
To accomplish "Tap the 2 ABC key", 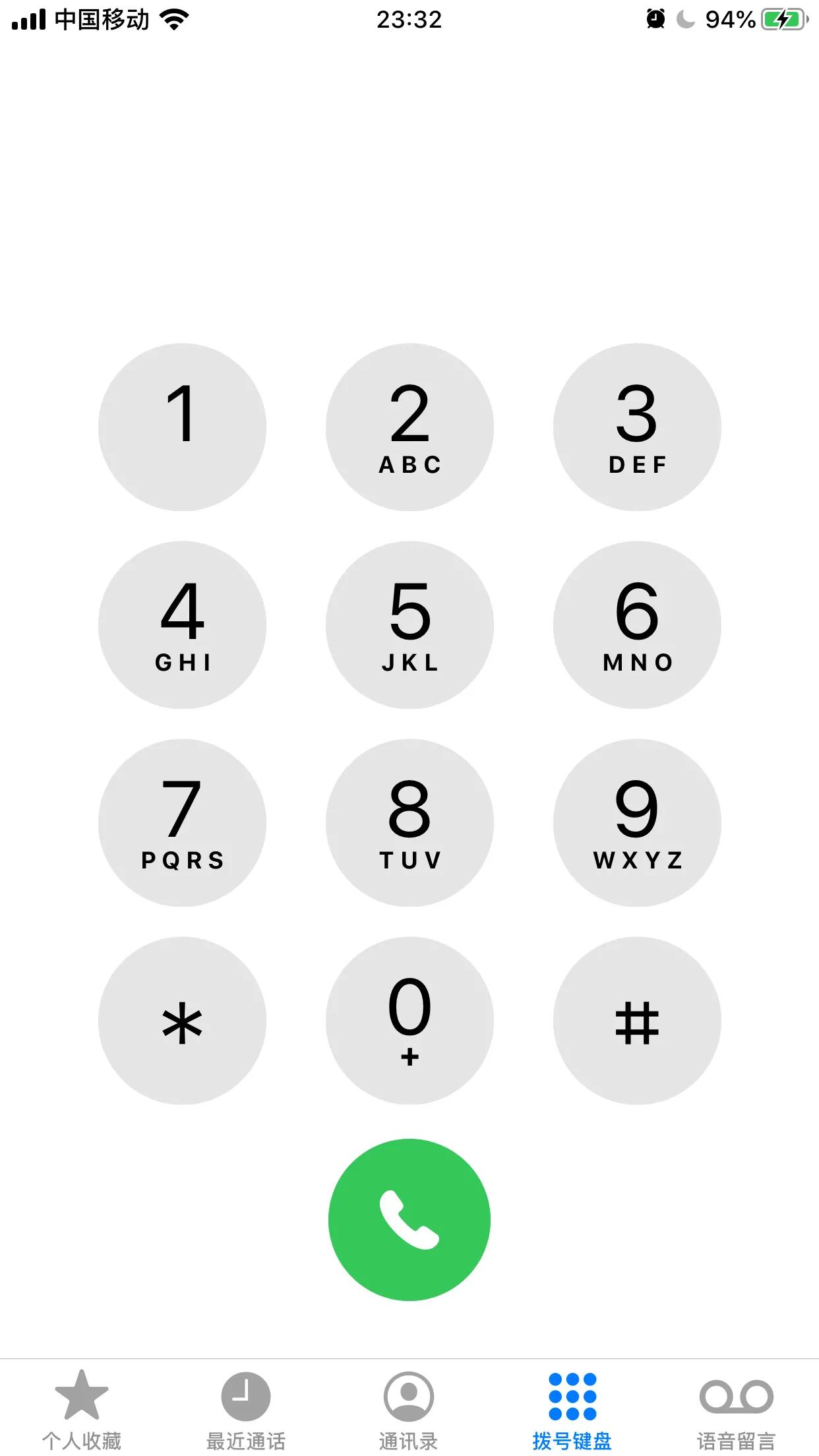I will click(409, 427).
